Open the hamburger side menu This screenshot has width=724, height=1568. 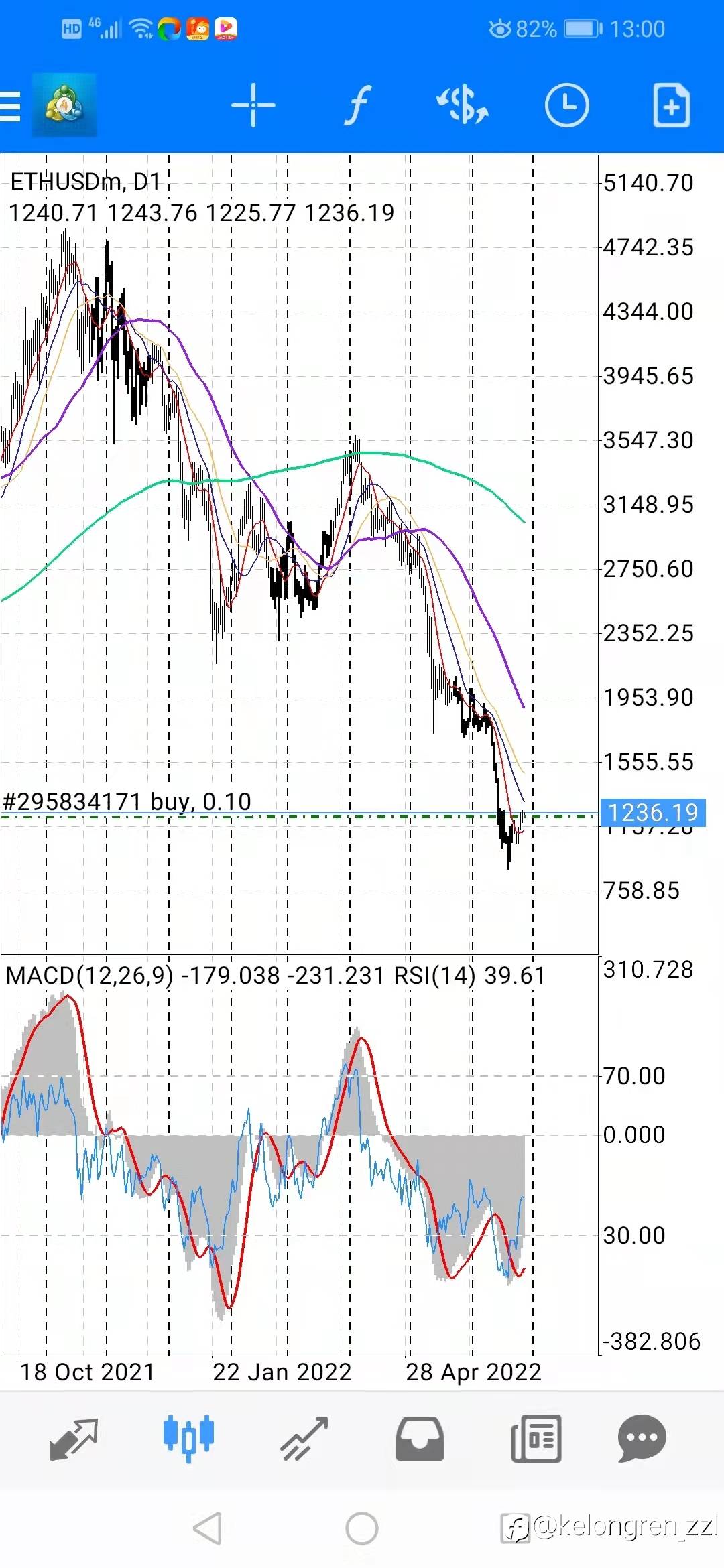click(10, 106)
